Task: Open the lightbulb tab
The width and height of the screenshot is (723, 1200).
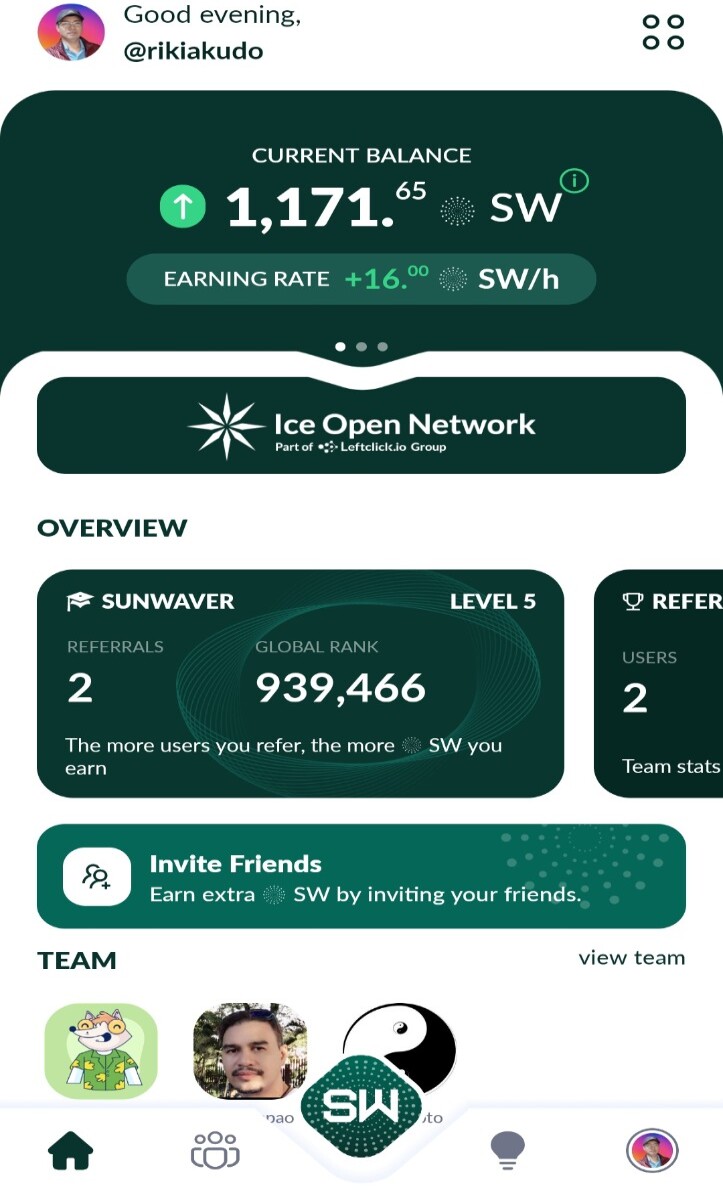Action: [x=508, y=1151]
